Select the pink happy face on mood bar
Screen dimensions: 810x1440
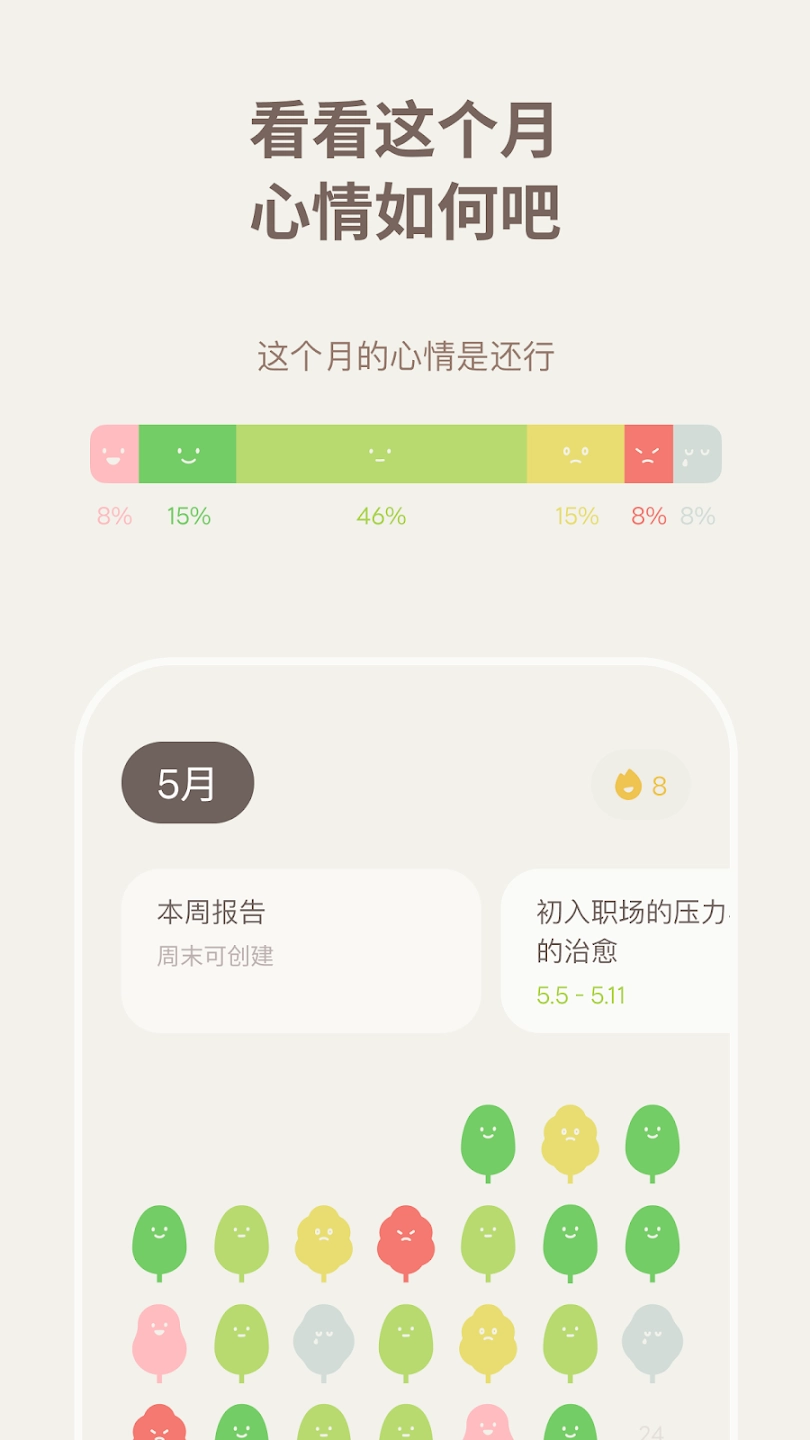click(x=113, y=453)
